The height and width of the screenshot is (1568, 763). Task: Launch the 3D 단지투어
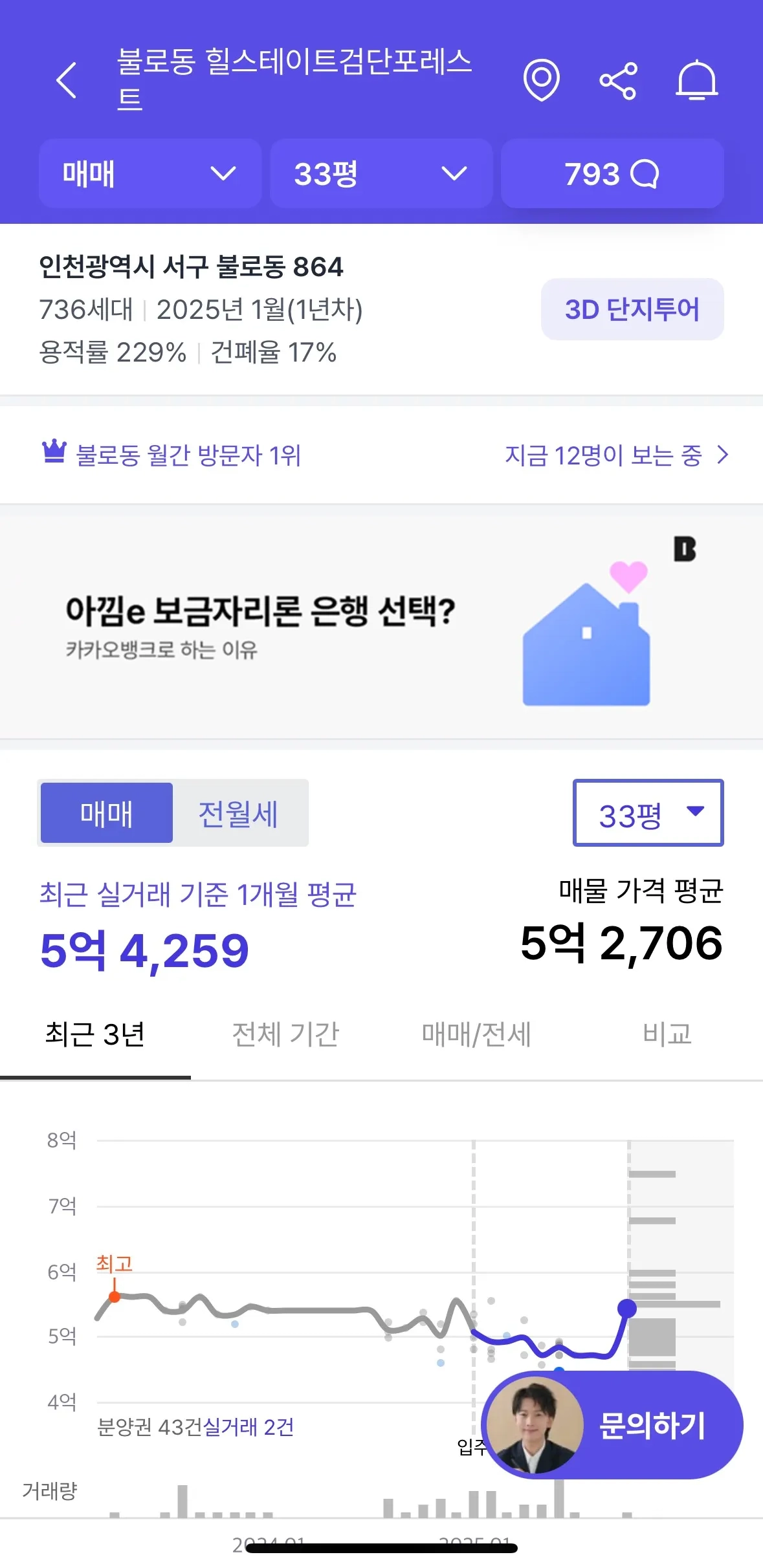pos(632,309)
